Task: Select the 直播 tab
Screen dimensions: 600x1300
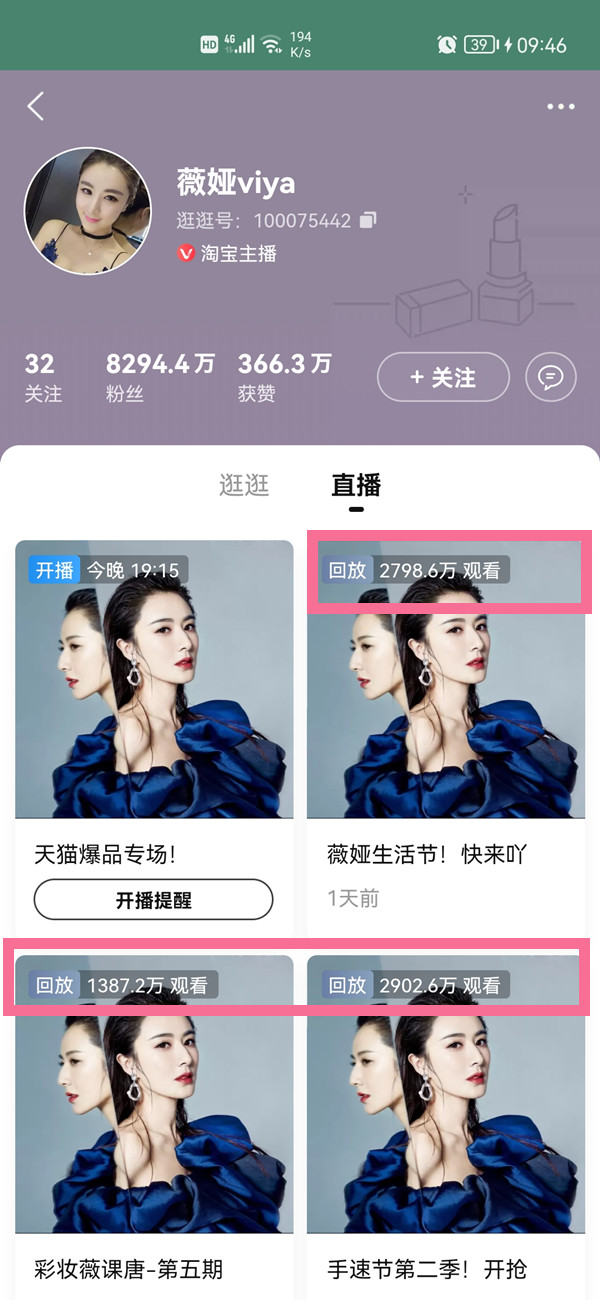Action: tap(356, 485)
